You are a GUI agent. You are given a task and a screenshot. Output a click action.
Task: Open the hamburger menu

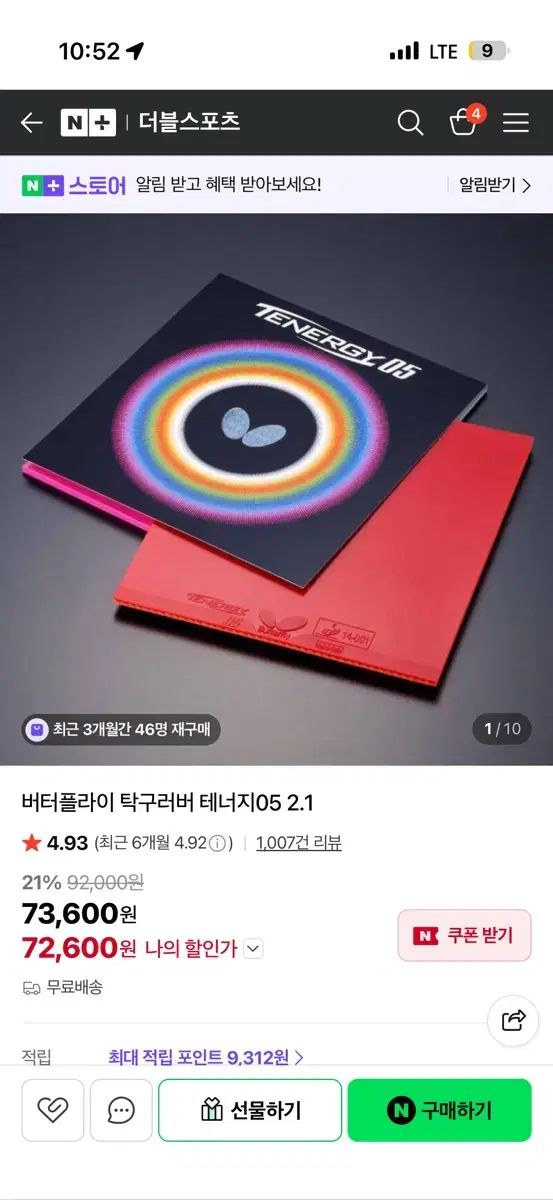point(516,122)
